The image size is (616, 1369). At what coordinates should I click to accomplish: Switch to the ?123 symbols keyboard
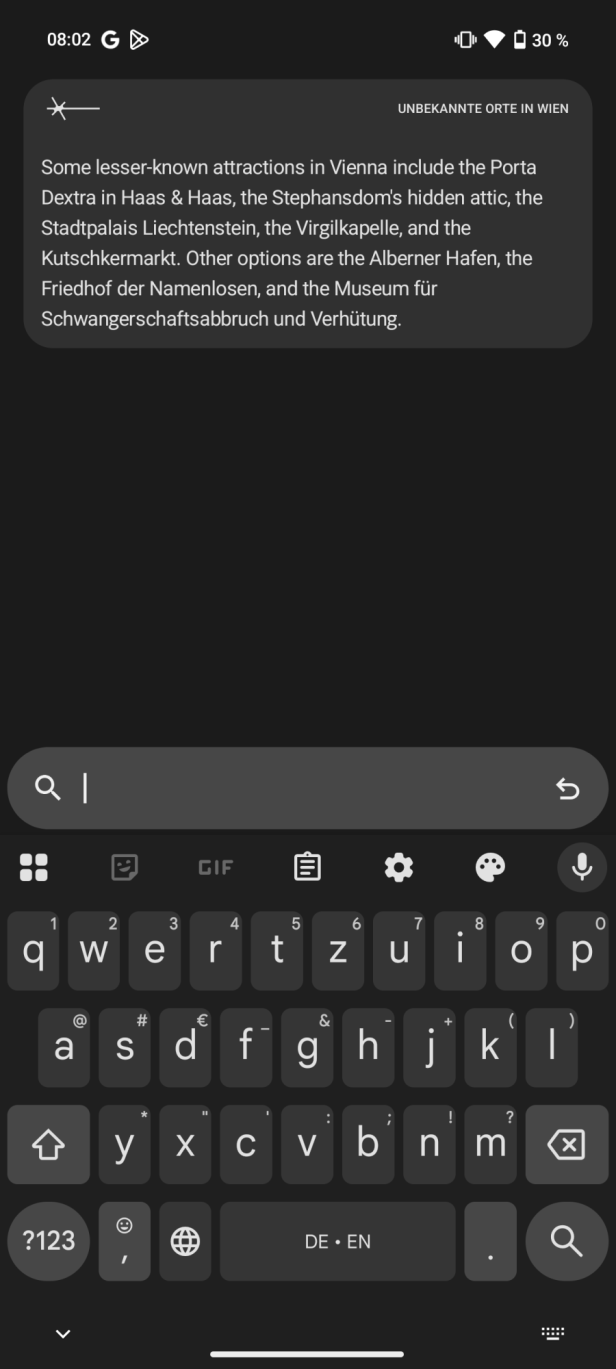tap(48, 1241)
